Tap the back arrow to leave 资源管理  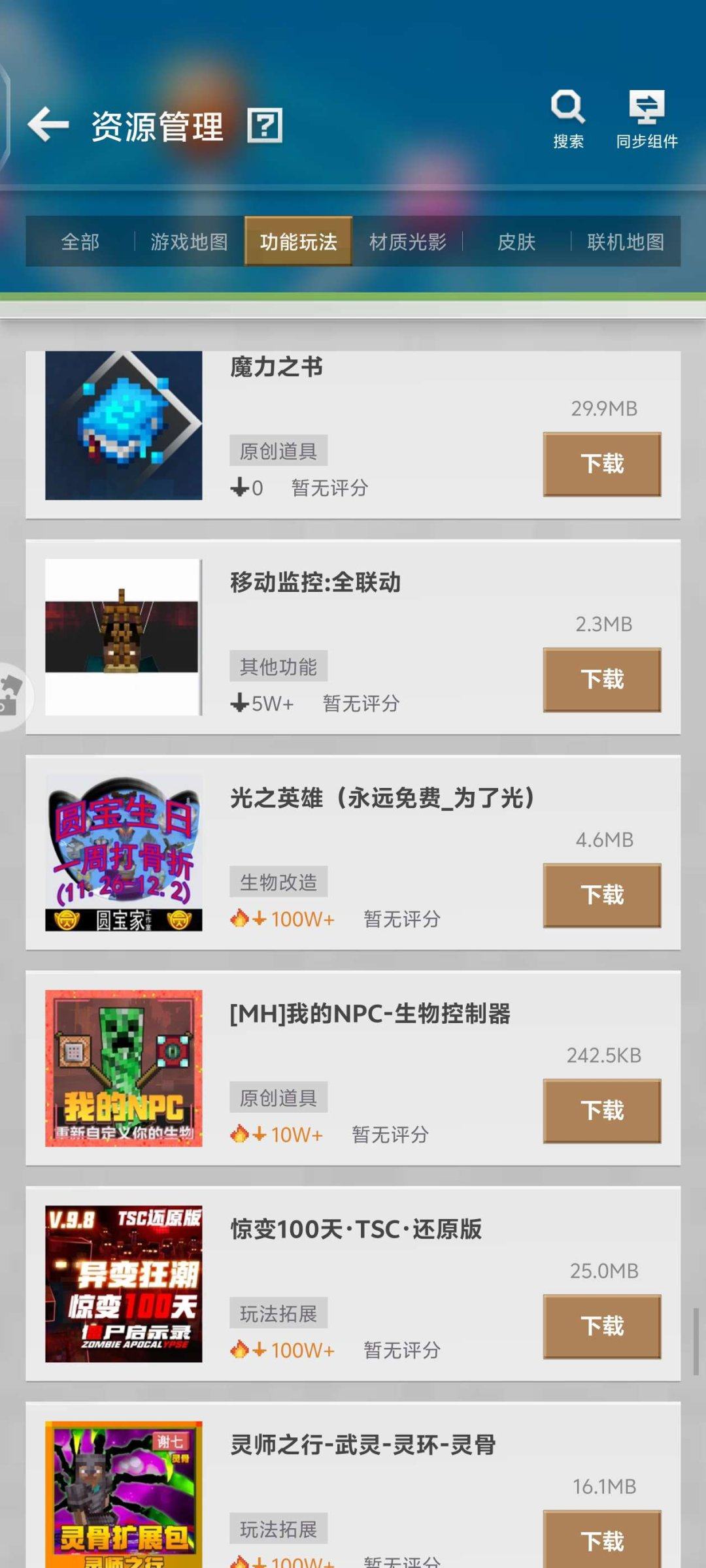(47, 125)
